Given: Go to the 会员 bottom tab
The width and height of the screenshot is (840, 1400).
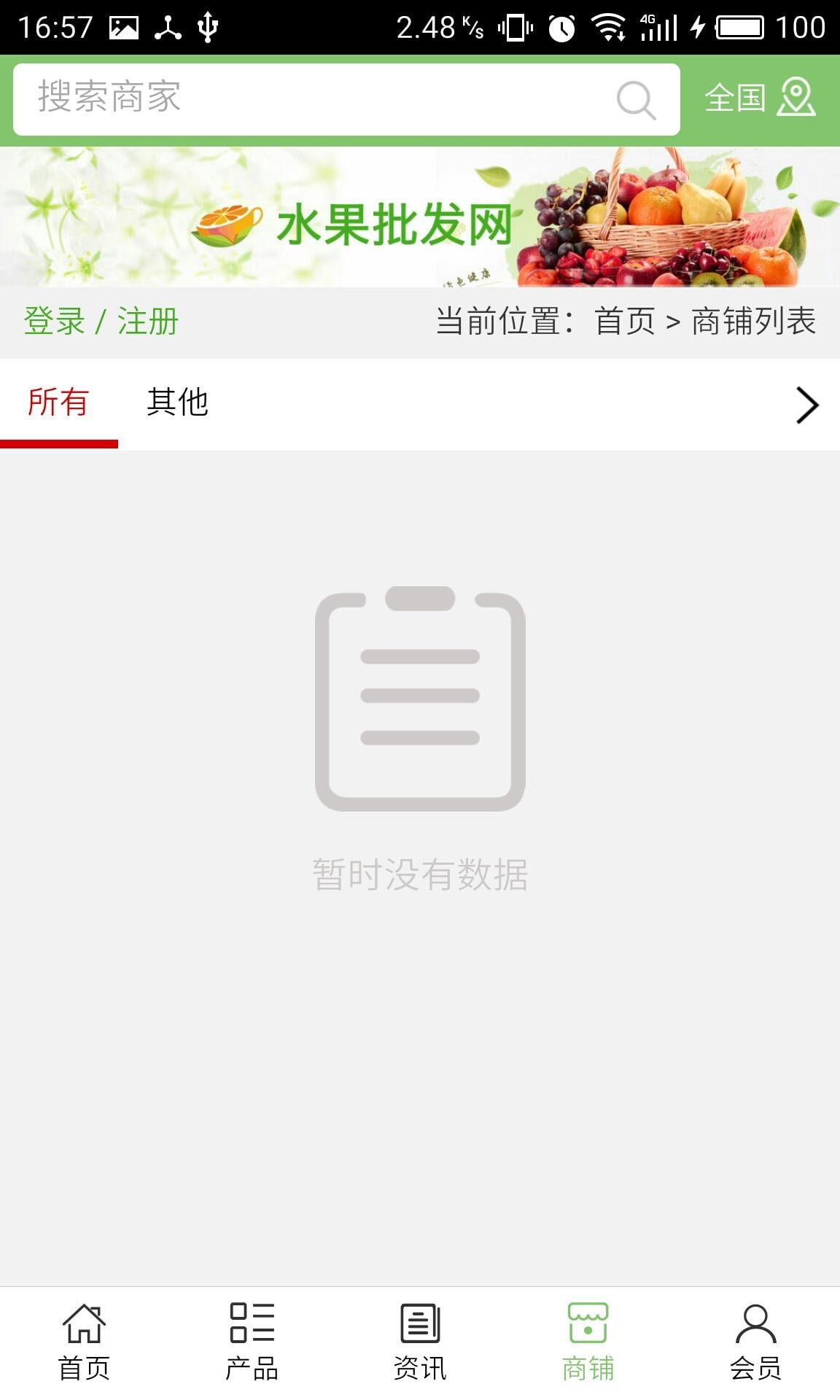Looking at the screenshot, I should point(755,1342).
